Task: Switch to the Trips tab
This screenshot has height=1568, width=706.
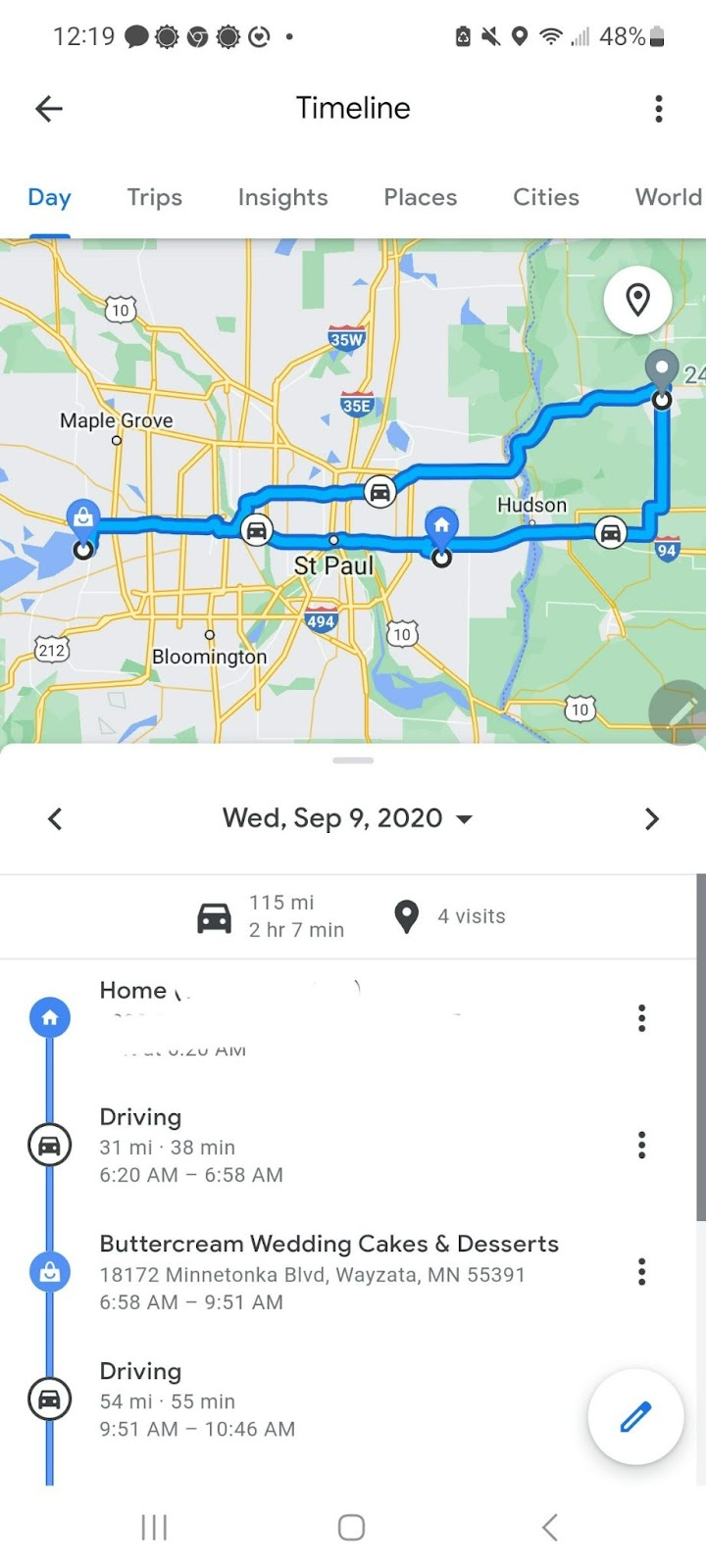Action: [x=155, y=197]
